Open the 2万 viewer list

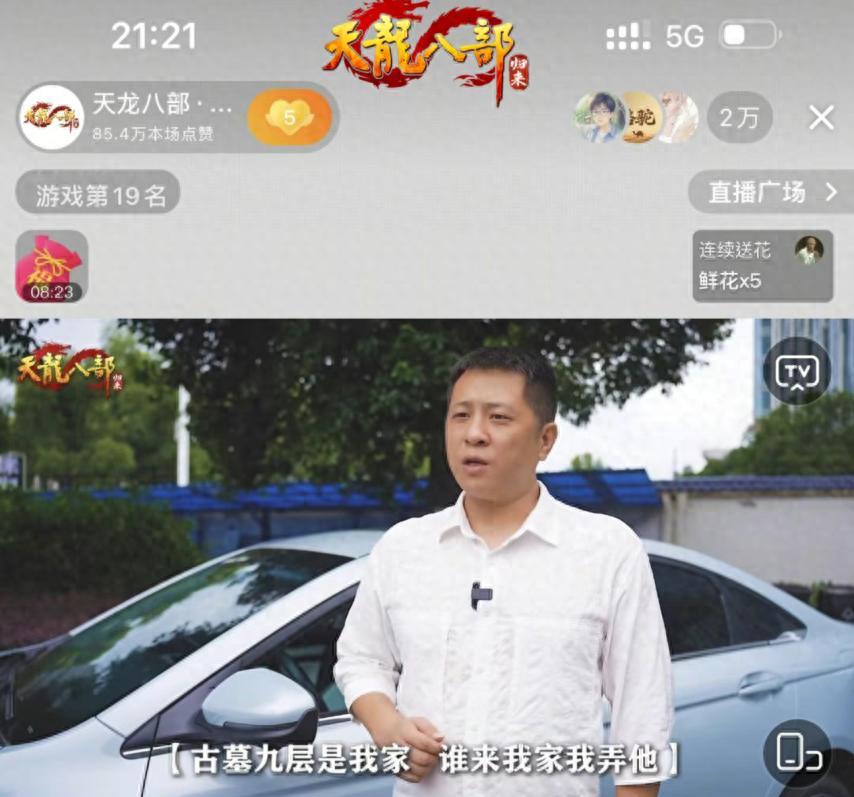pos(739,118)
